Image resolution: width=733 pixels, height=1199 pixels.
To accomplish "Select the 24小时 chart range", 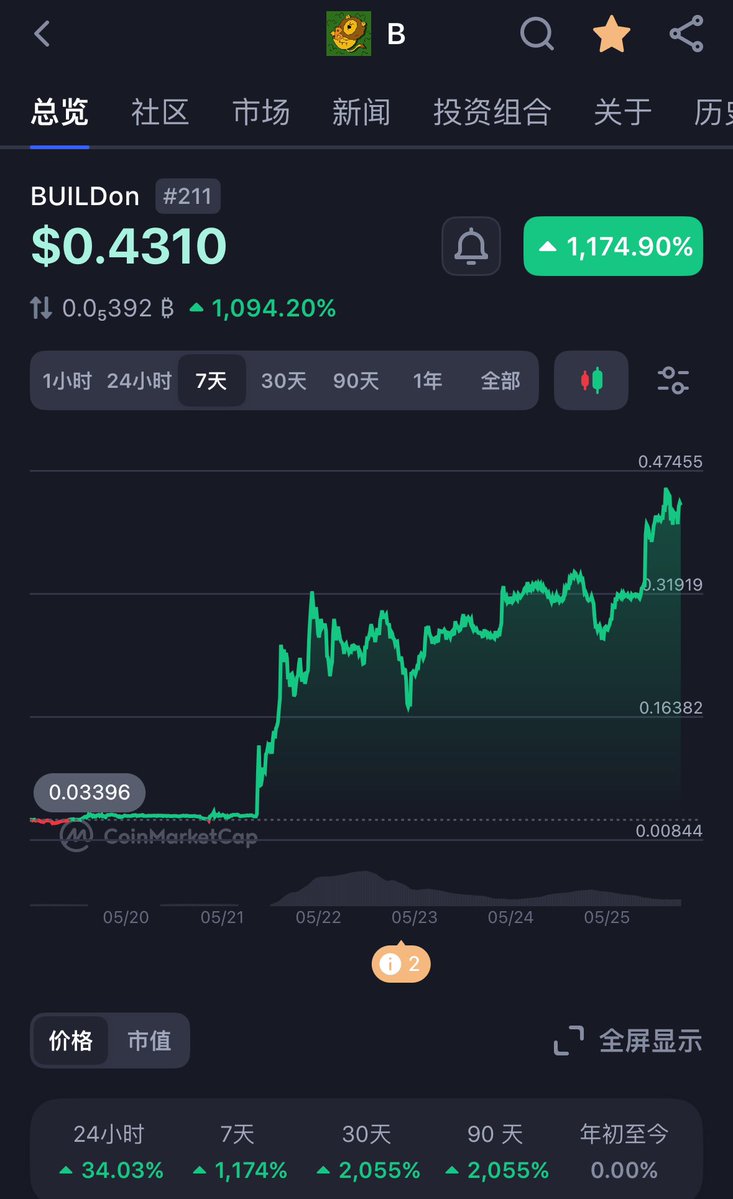I will pos(139,381).
